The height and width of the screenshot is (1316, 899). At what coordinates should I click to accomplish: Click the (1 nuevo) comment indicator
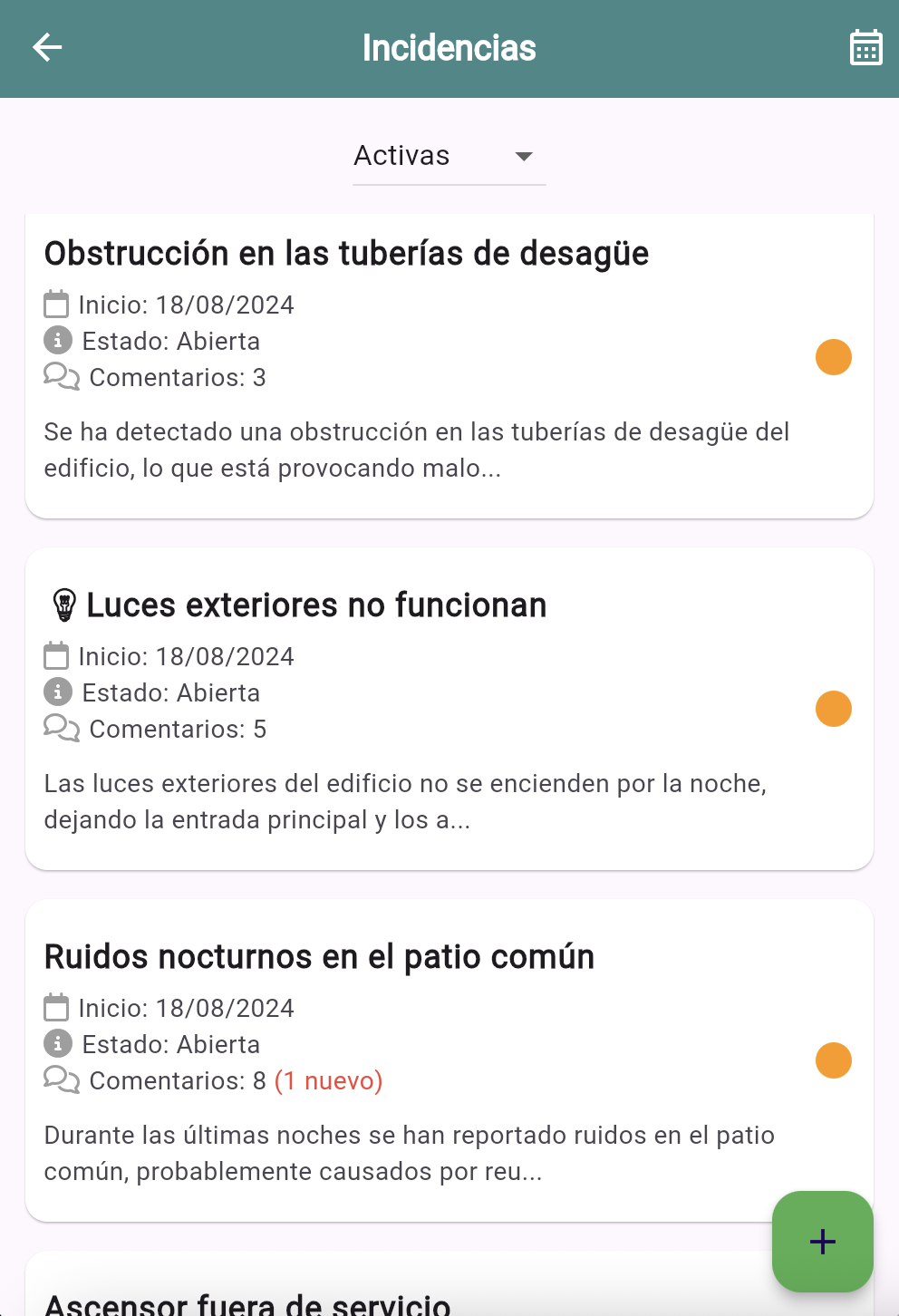coord(328,1080)
